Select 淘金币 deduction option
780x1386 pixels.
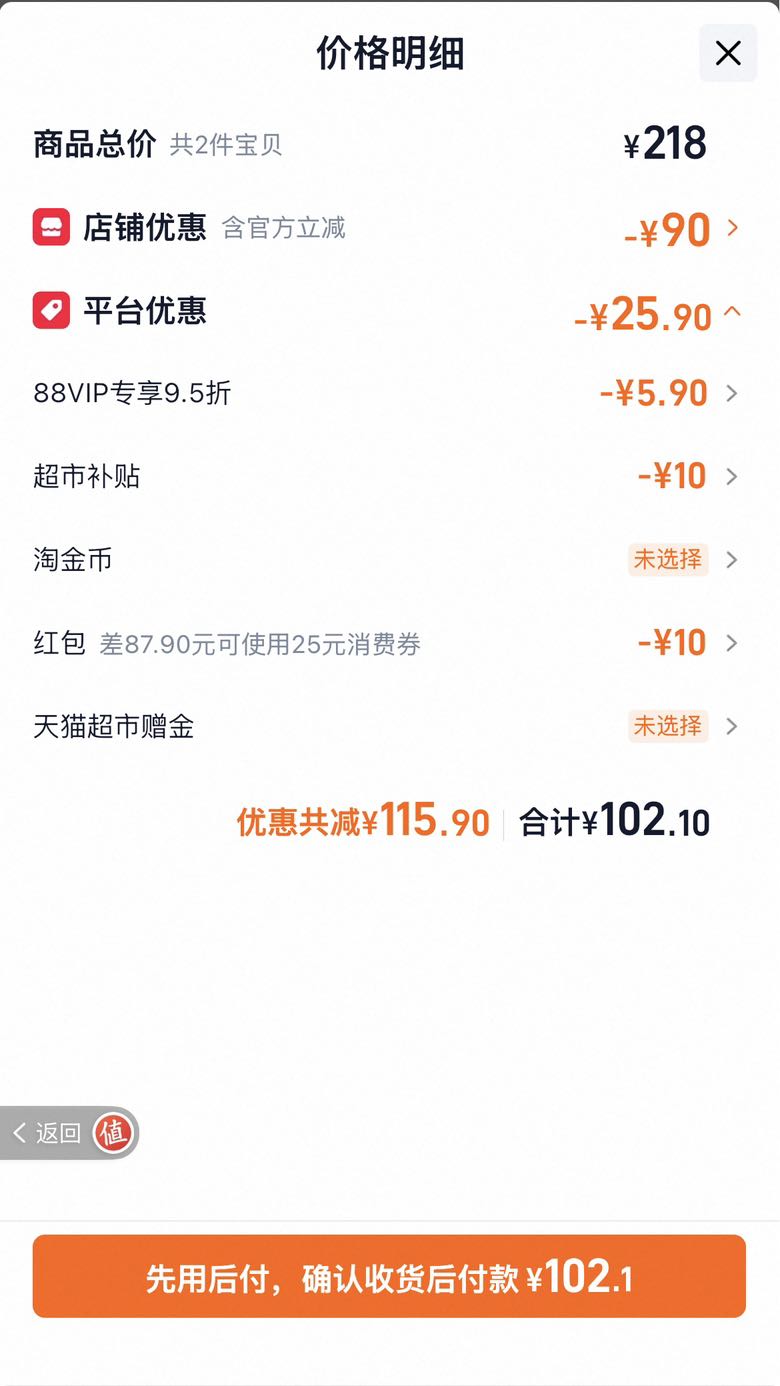pos(390,559)
